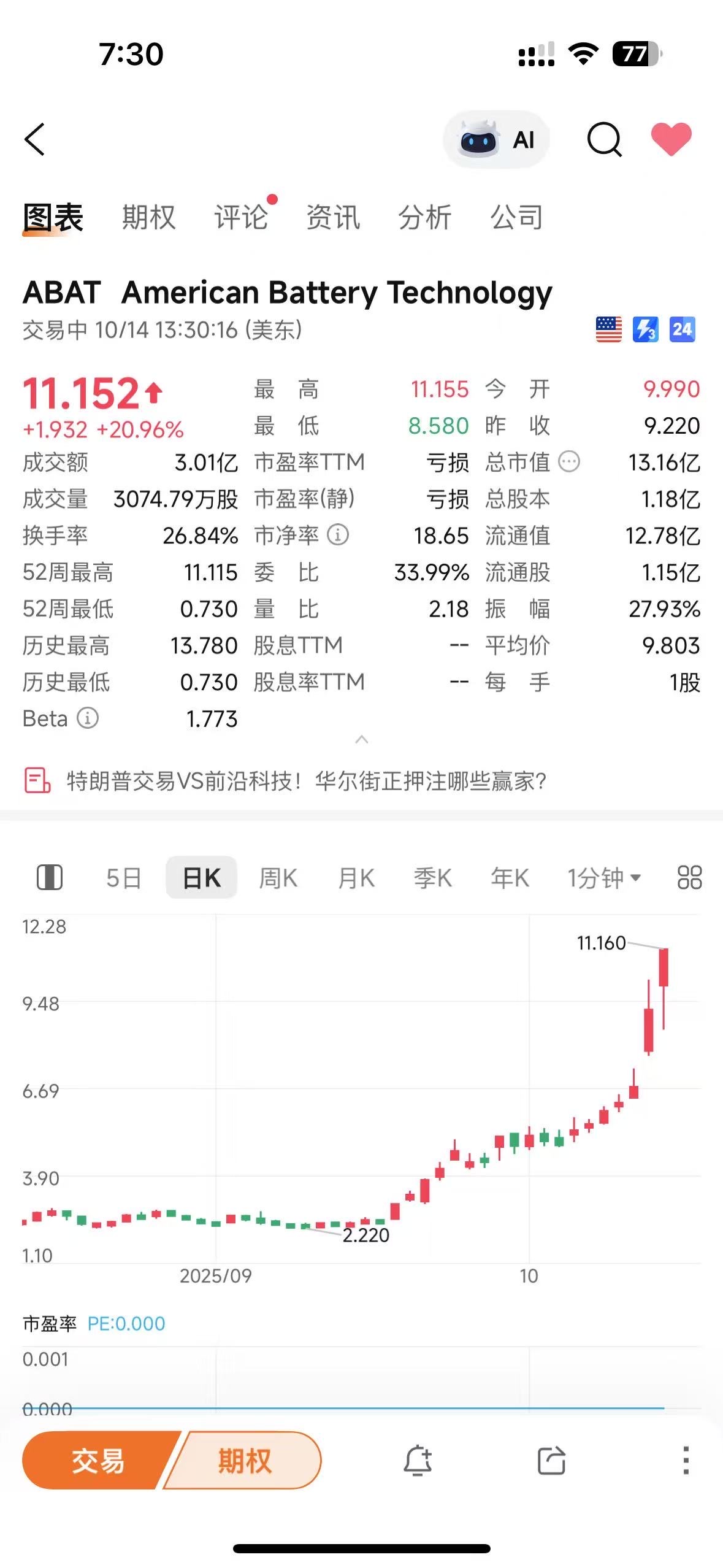Image resolution: width=723 pixels, height=1568 pixels.
Task: Switch to the 评论 tab
Action: click(x=241, y=218)
